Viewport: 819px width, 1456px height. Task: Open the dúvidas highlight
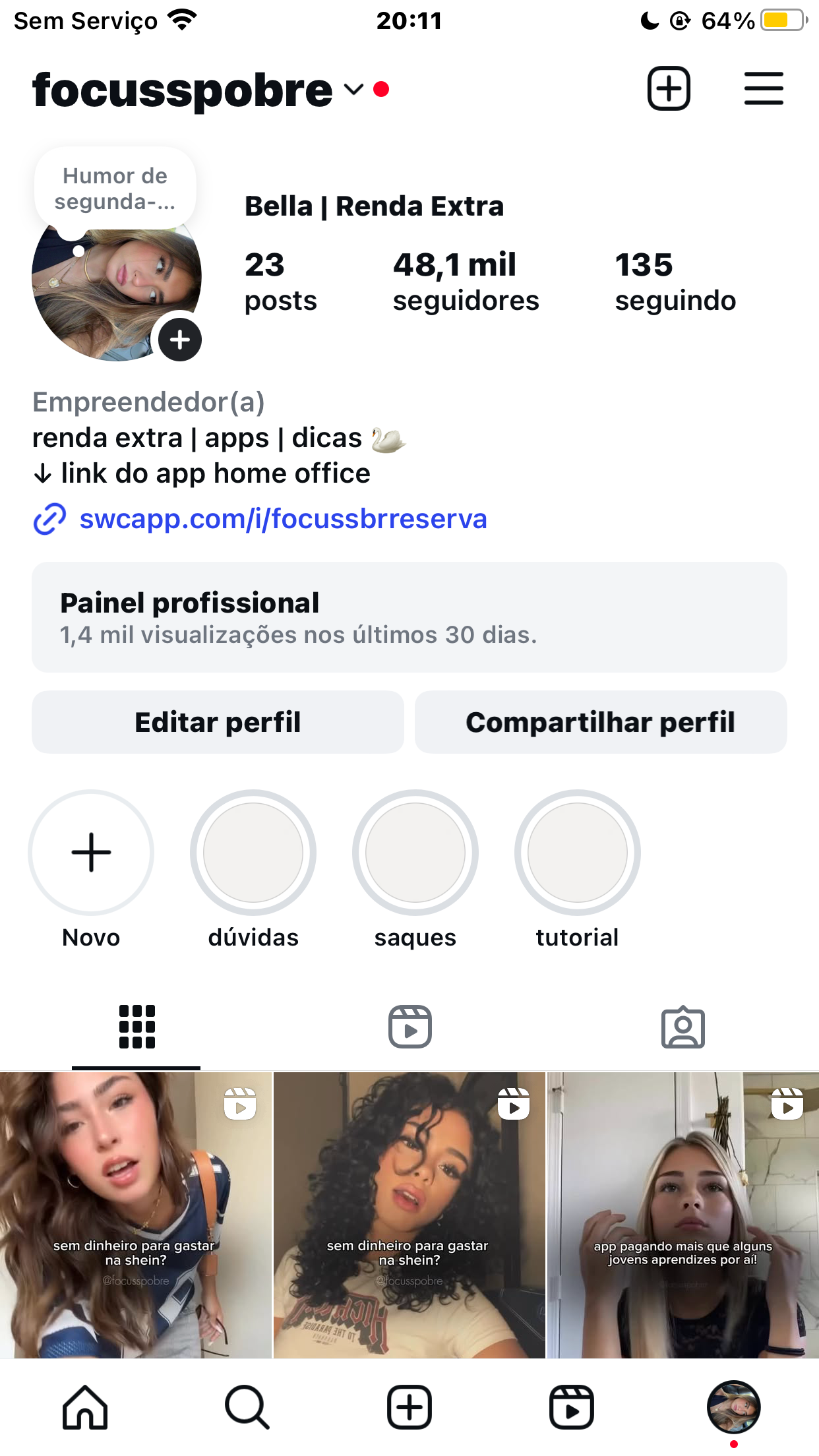(253, 853)
